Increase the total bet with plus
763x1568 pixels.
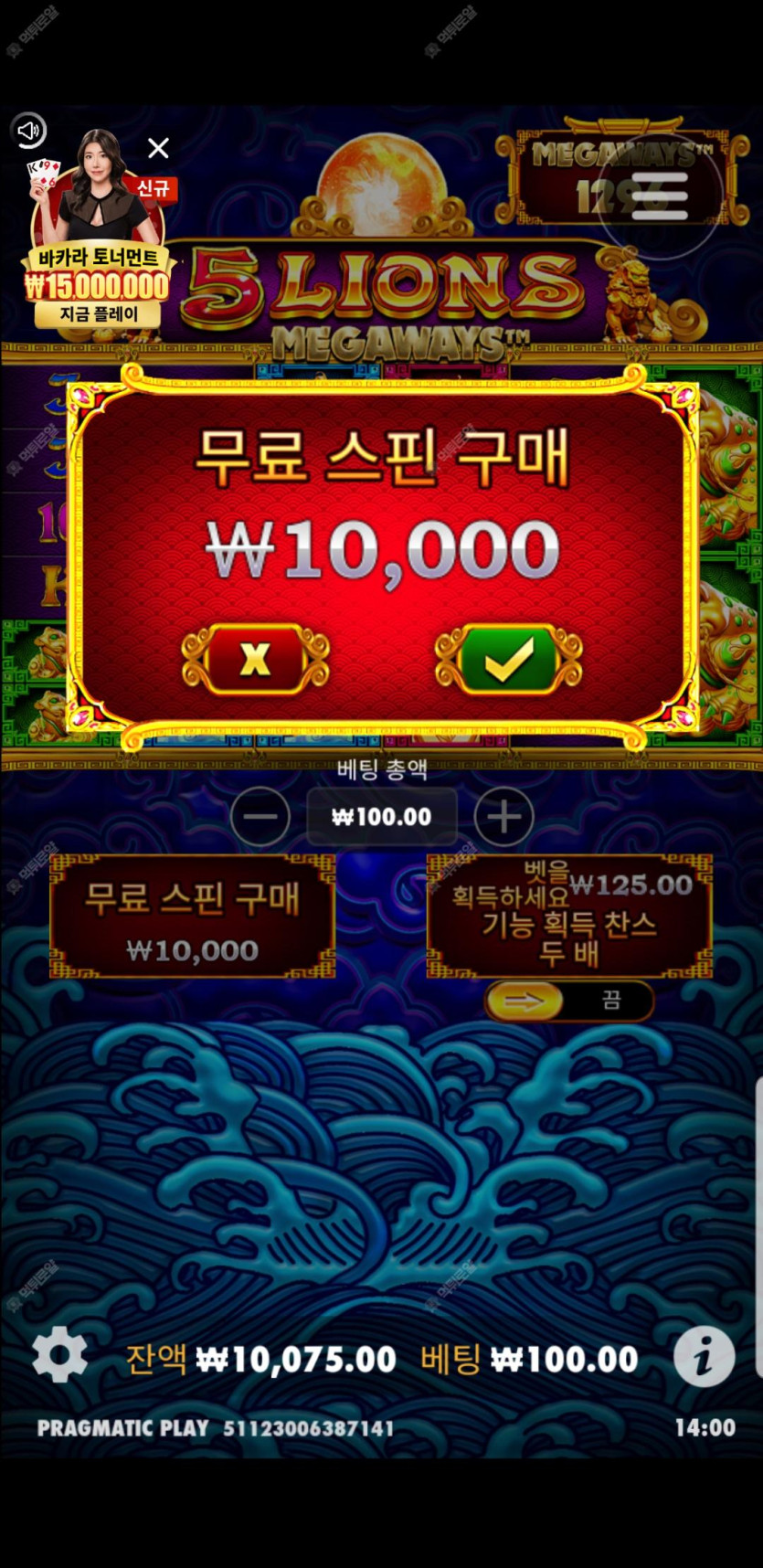[x=503, y=816]
